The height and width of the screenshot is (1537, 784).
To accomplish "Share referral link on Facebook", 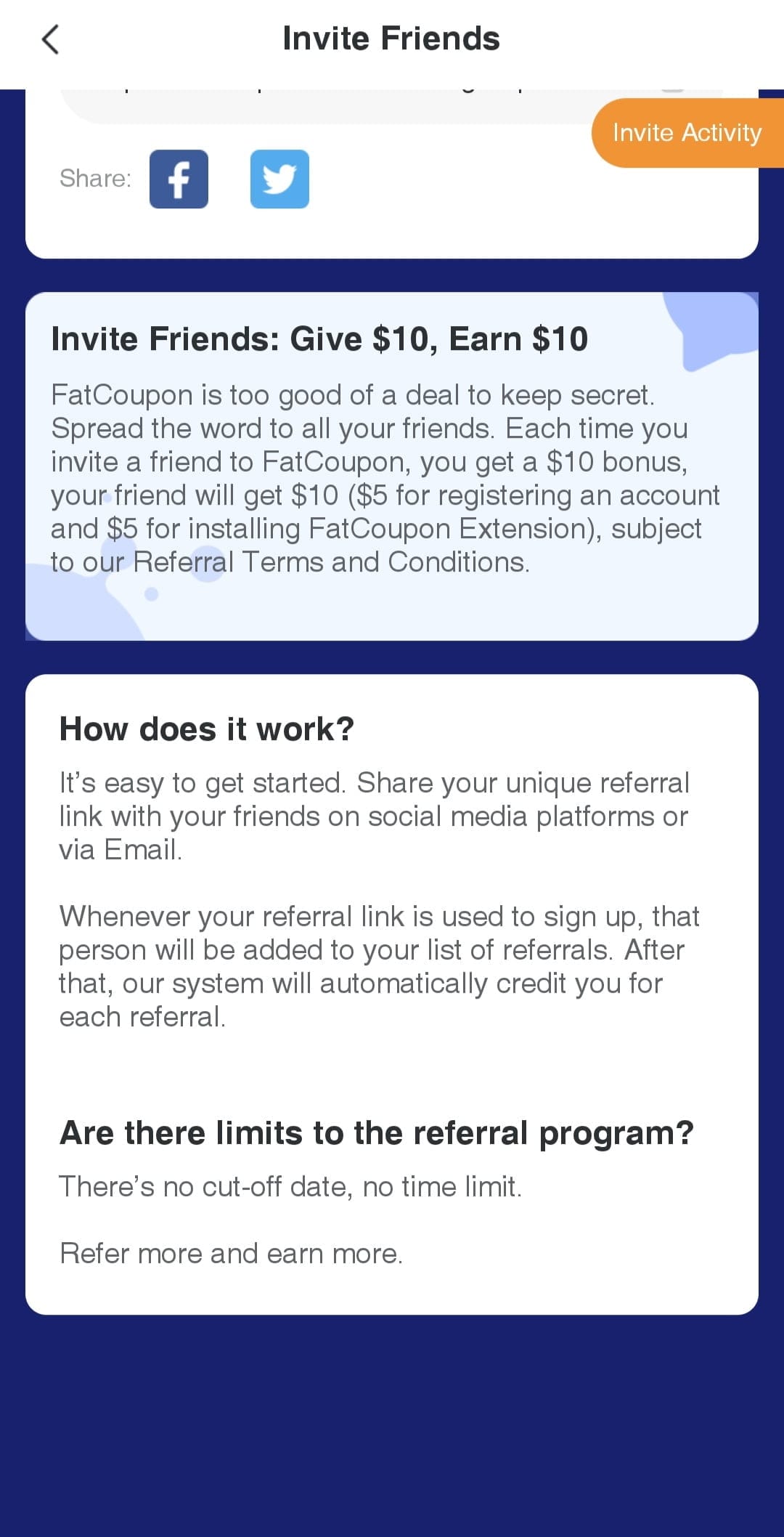I will pos(179,179).
